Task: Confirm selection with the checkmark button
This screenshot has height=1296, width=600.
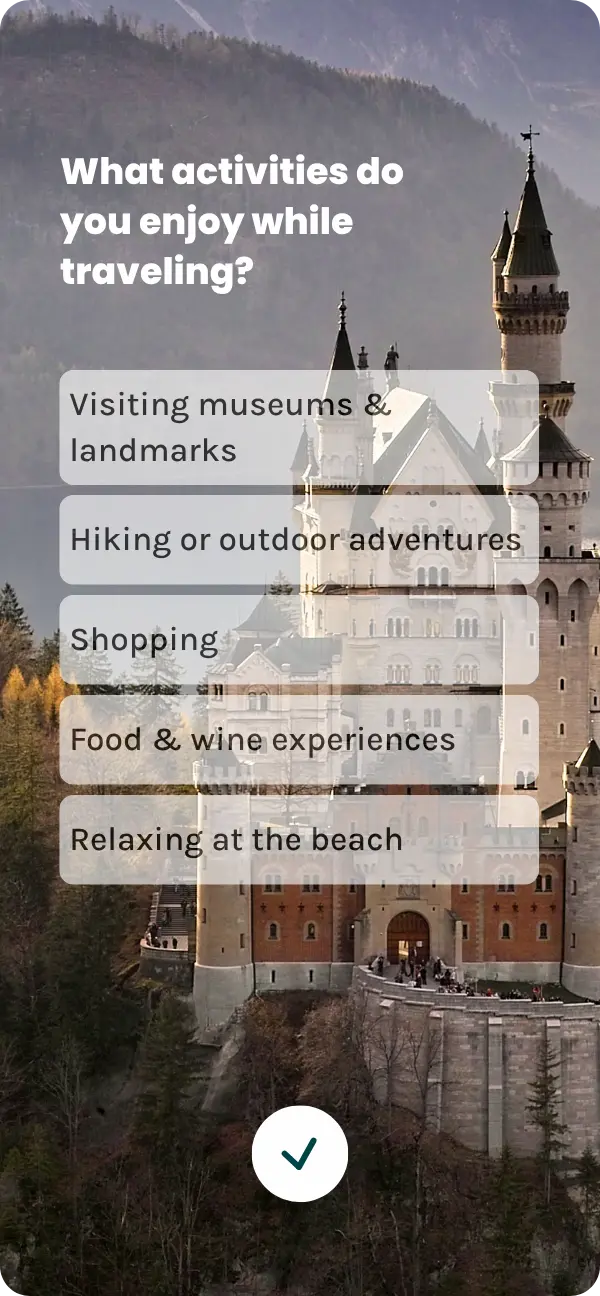Action: (300, 1154)
